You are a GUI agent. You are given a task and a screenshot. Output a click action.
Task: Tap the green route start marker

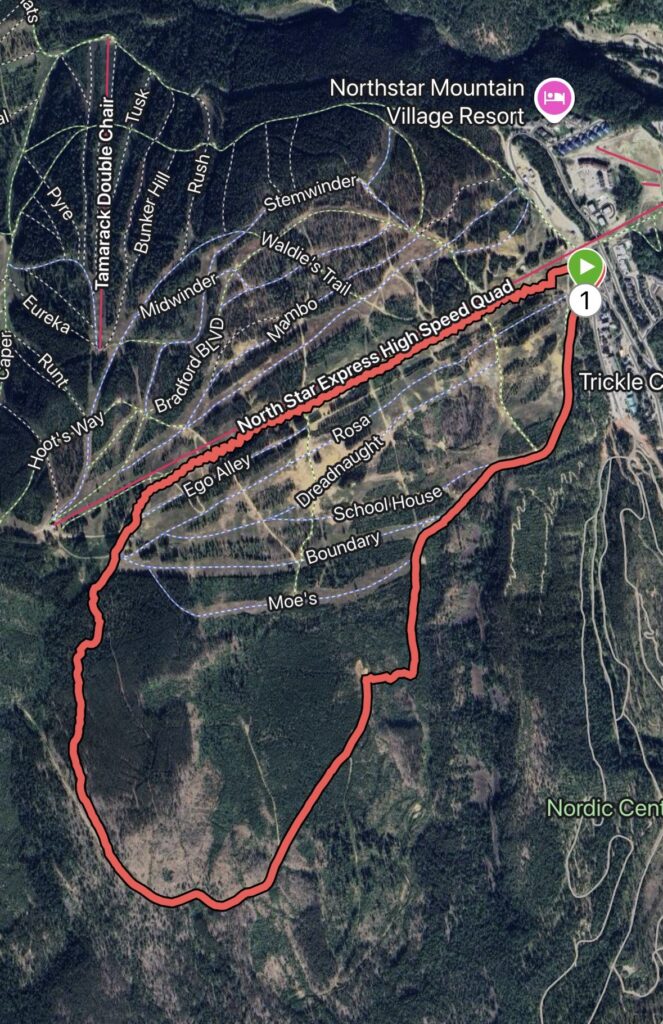[x=587, y=267]
